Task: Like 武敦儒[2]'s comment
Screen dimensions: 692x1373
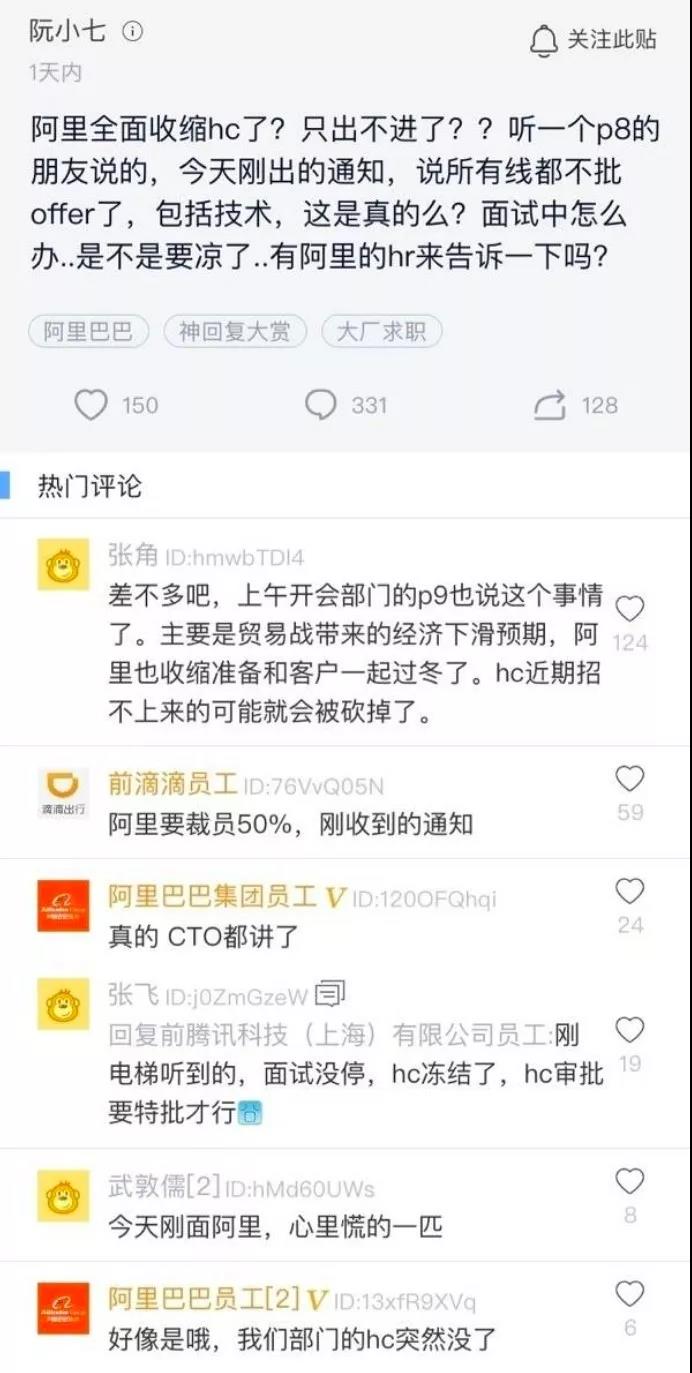Action: tap(630, 1182)
